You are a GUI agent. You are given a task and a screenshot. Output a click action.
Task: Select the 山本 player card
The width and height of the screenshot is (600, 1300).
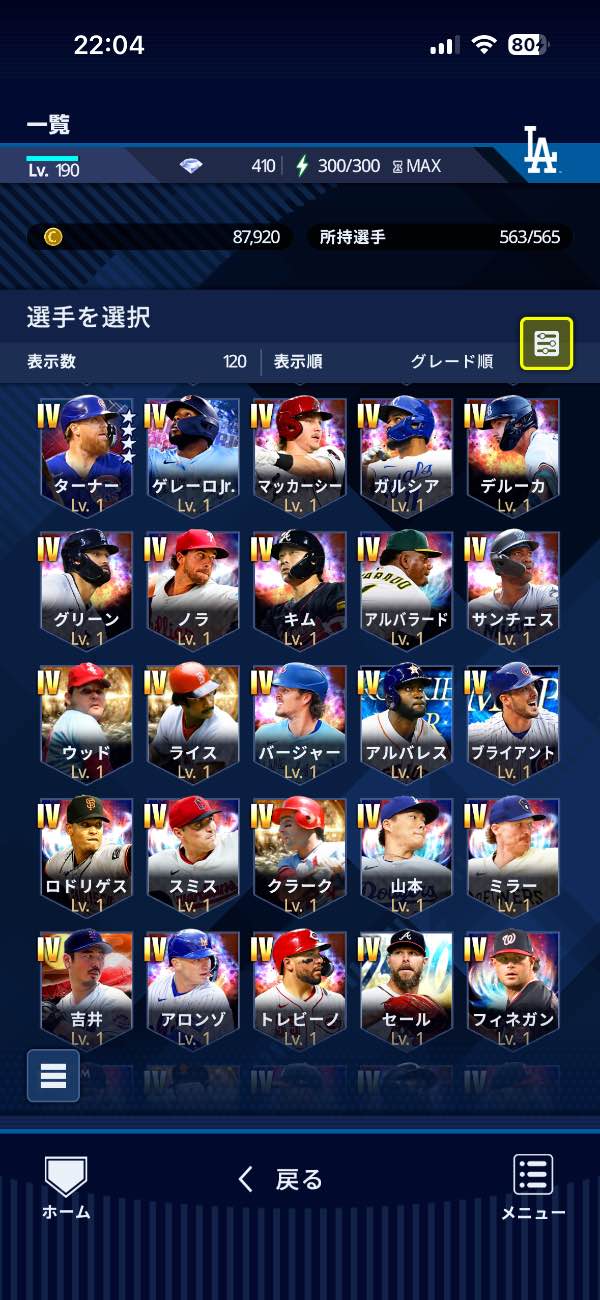point(407,856)
